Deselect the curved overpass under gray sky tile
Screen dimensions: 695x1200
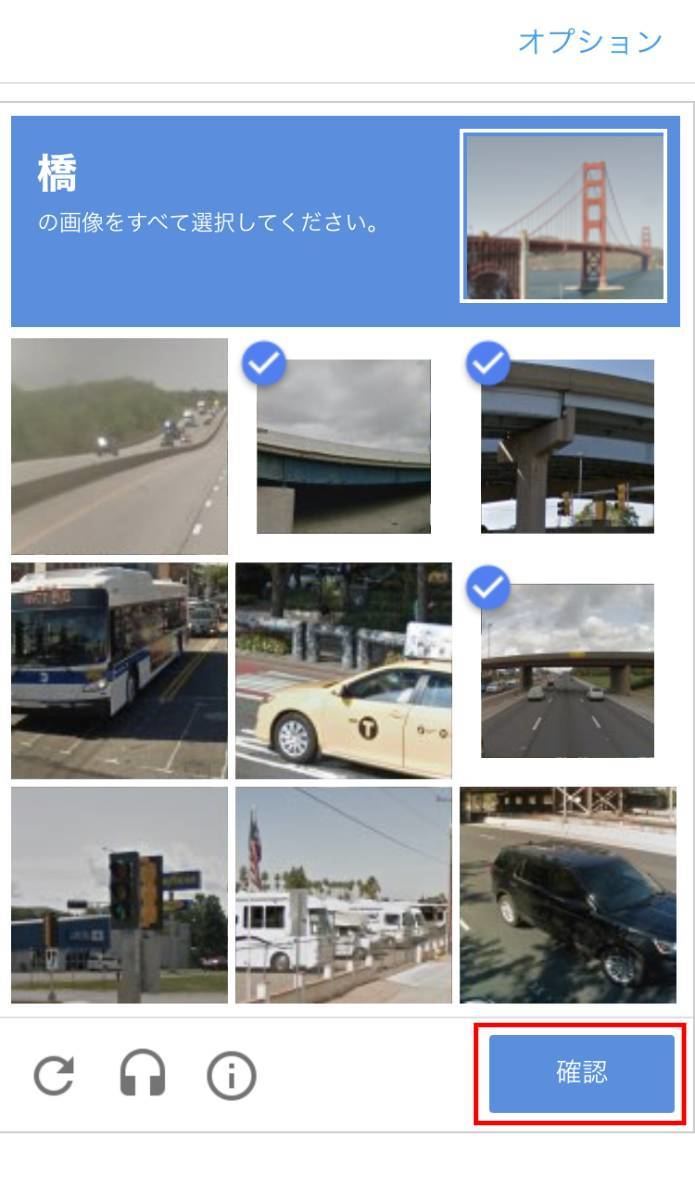[x=343, y=446]
